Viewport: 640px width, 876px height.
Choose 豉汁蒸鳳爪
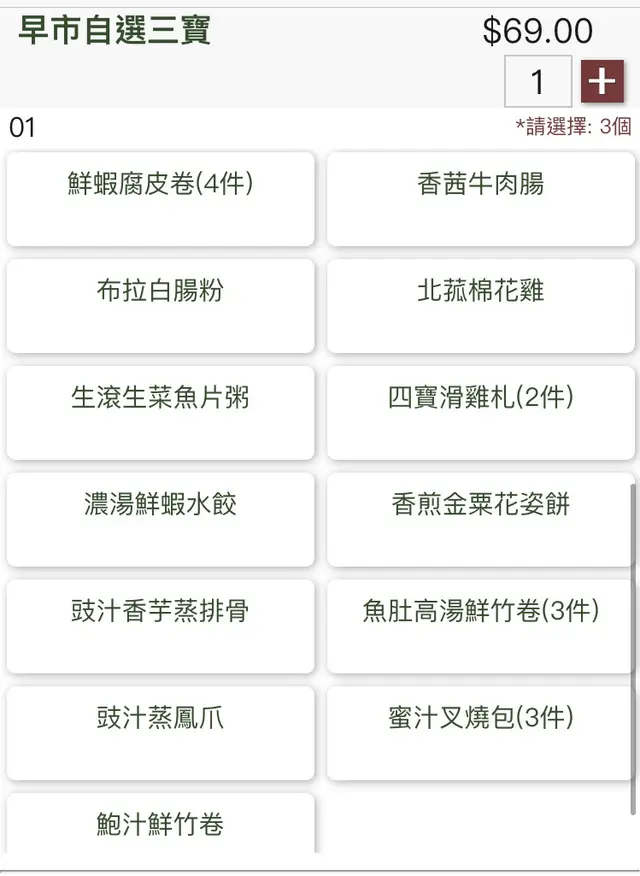(x=160, y=732)
